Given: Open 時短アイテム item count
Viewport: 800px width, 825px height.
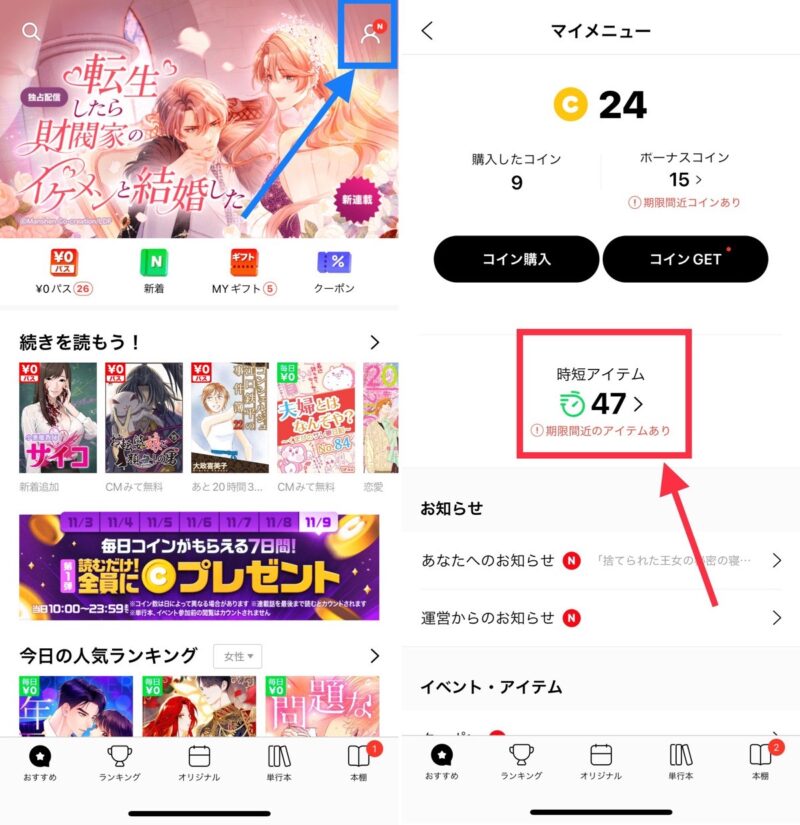Looking at the screenshot, I should tap(601, 404).
